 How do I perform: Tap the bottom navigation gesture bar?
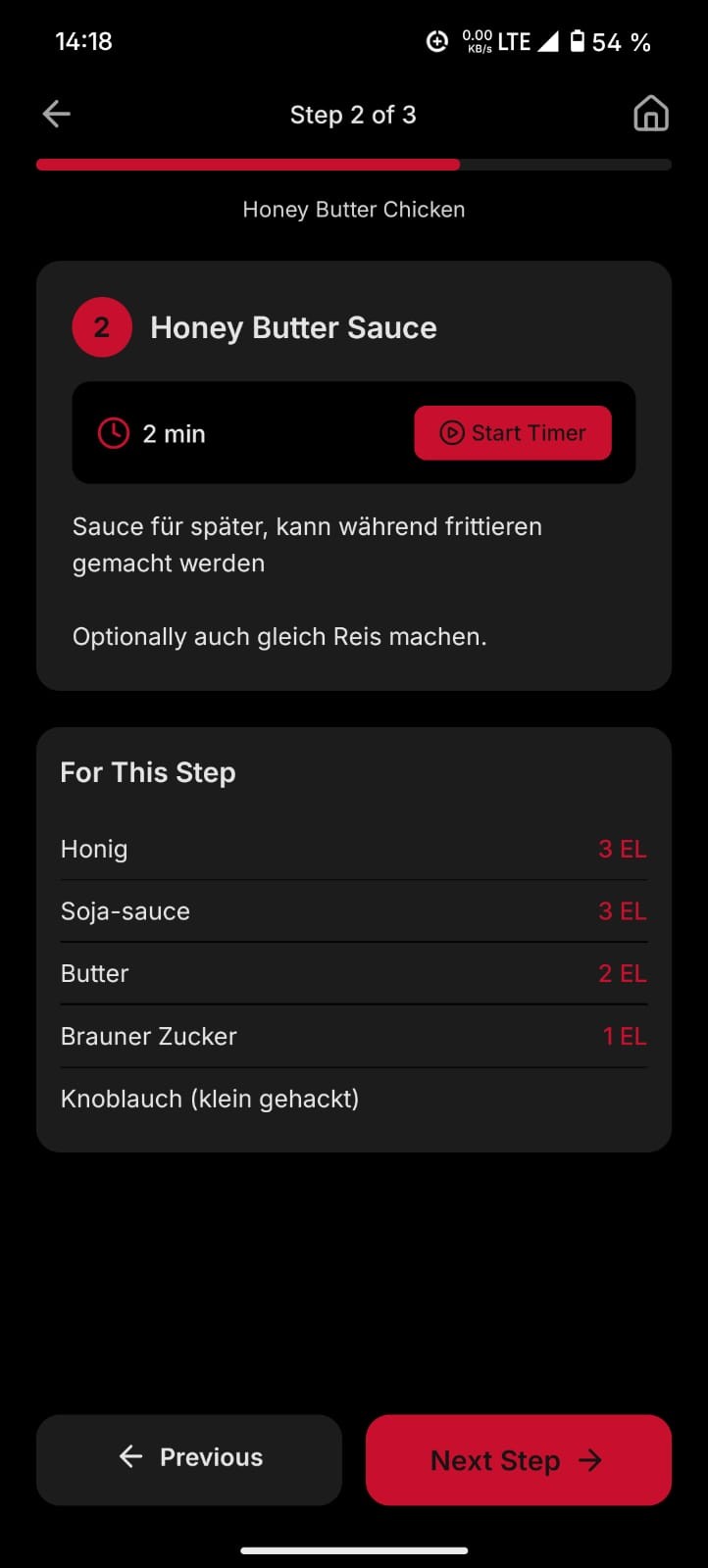coord(353,1551)
